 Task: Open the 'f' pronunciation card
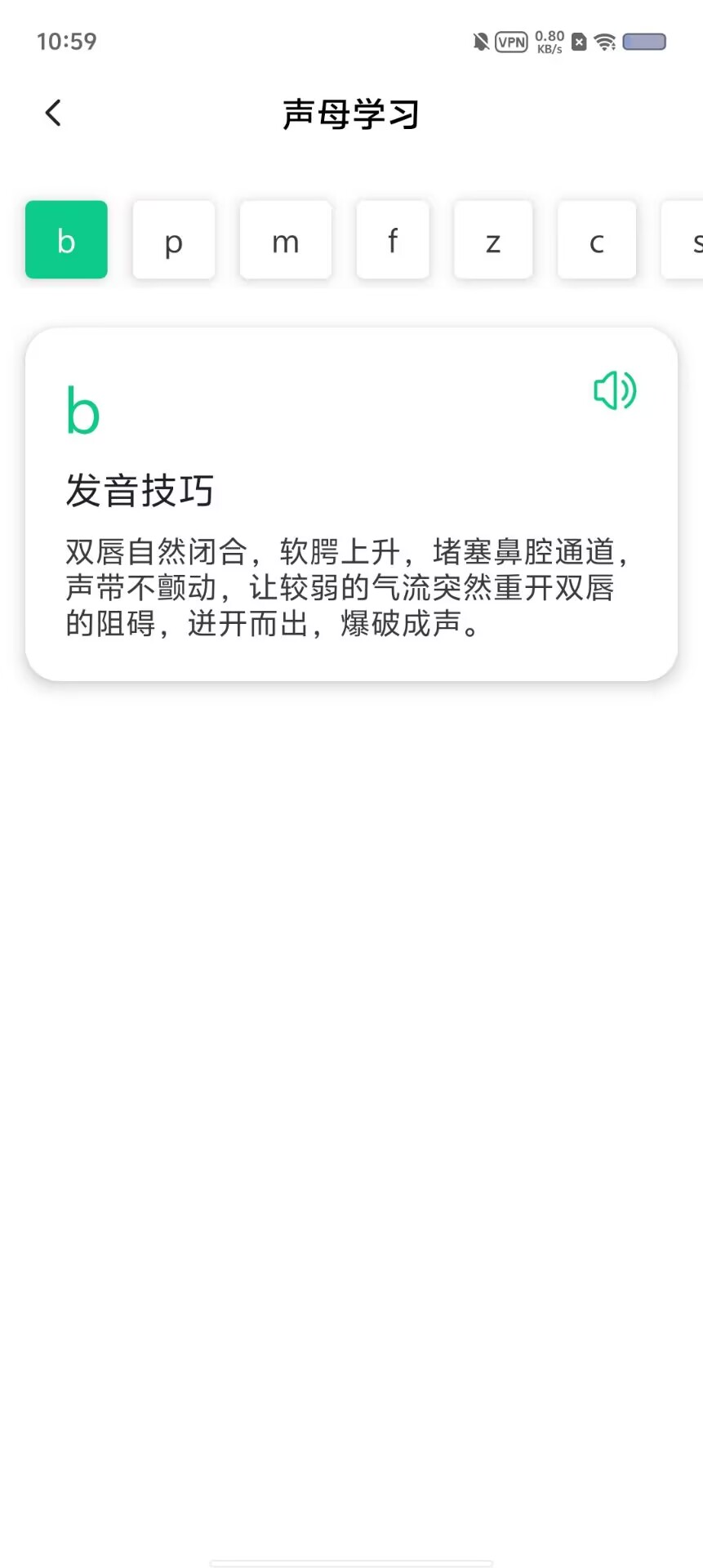393,239
